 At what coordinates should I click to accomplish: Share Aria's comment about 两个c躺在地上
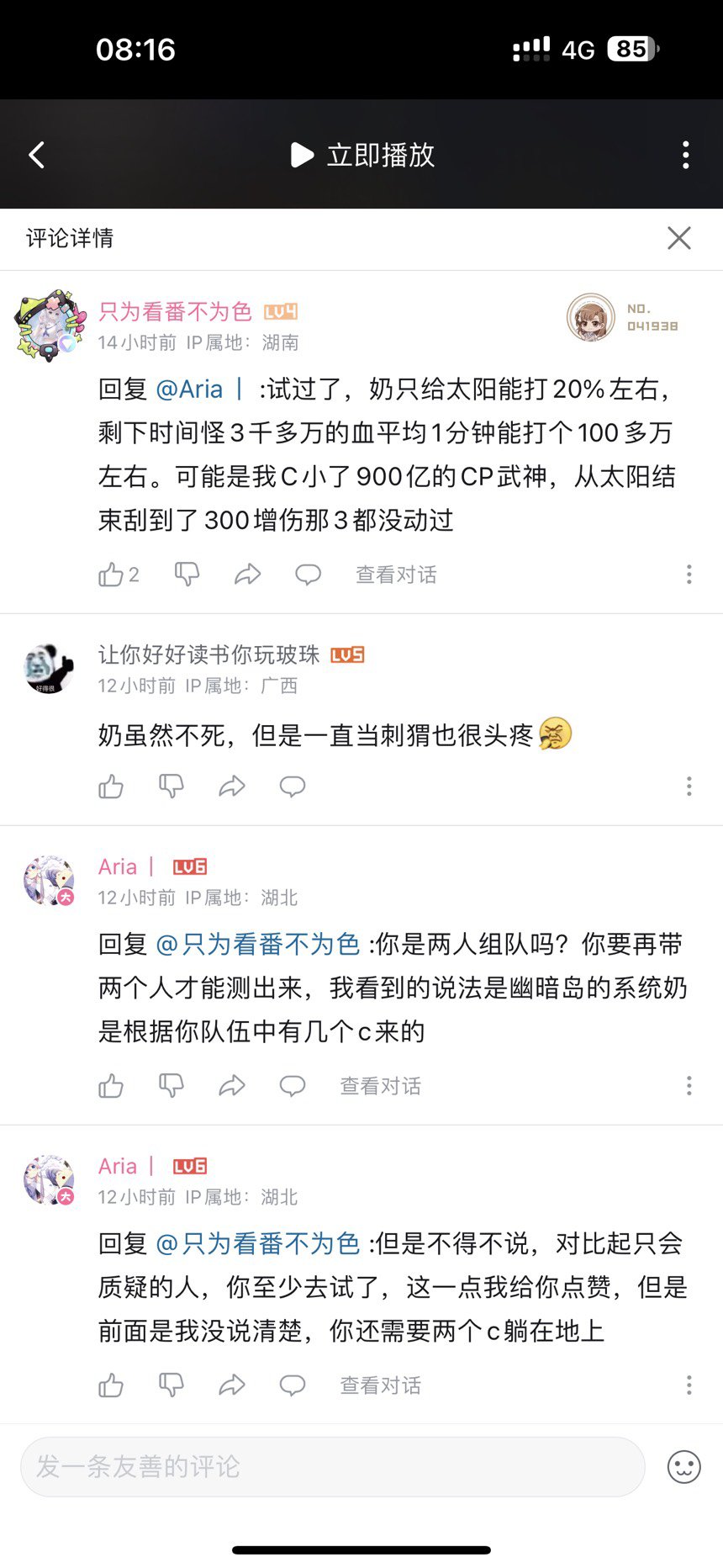click(x=231, y=1385)
